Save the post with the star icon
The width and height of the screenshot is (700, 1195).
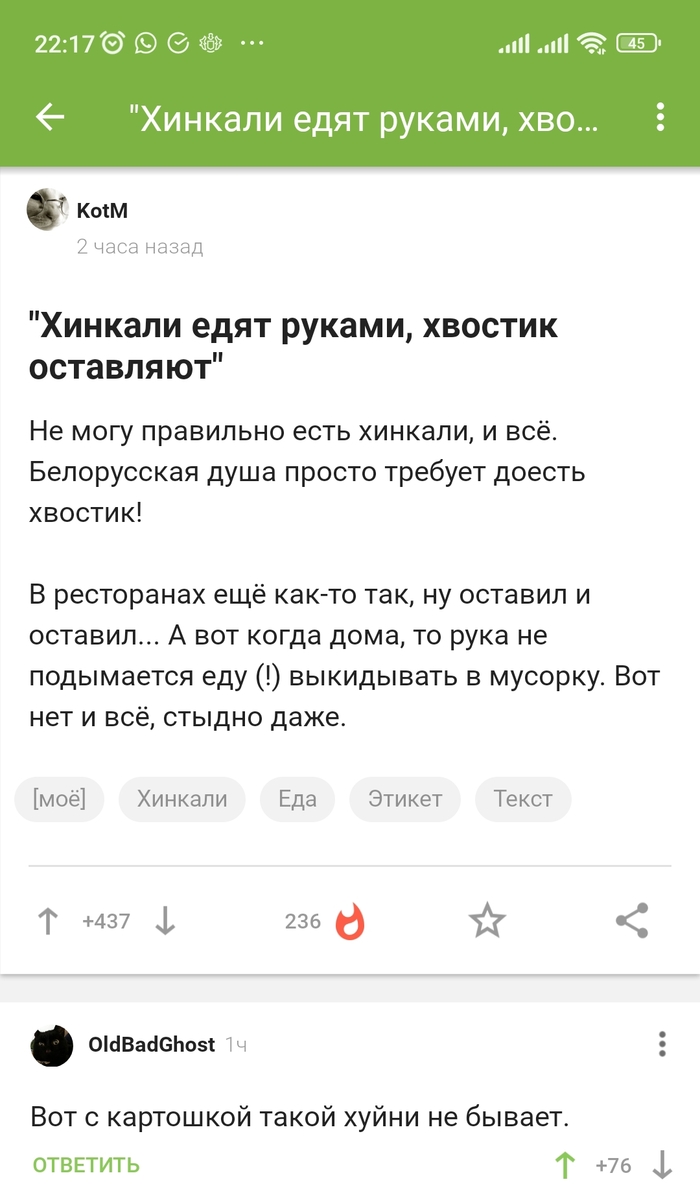point(488,921)
